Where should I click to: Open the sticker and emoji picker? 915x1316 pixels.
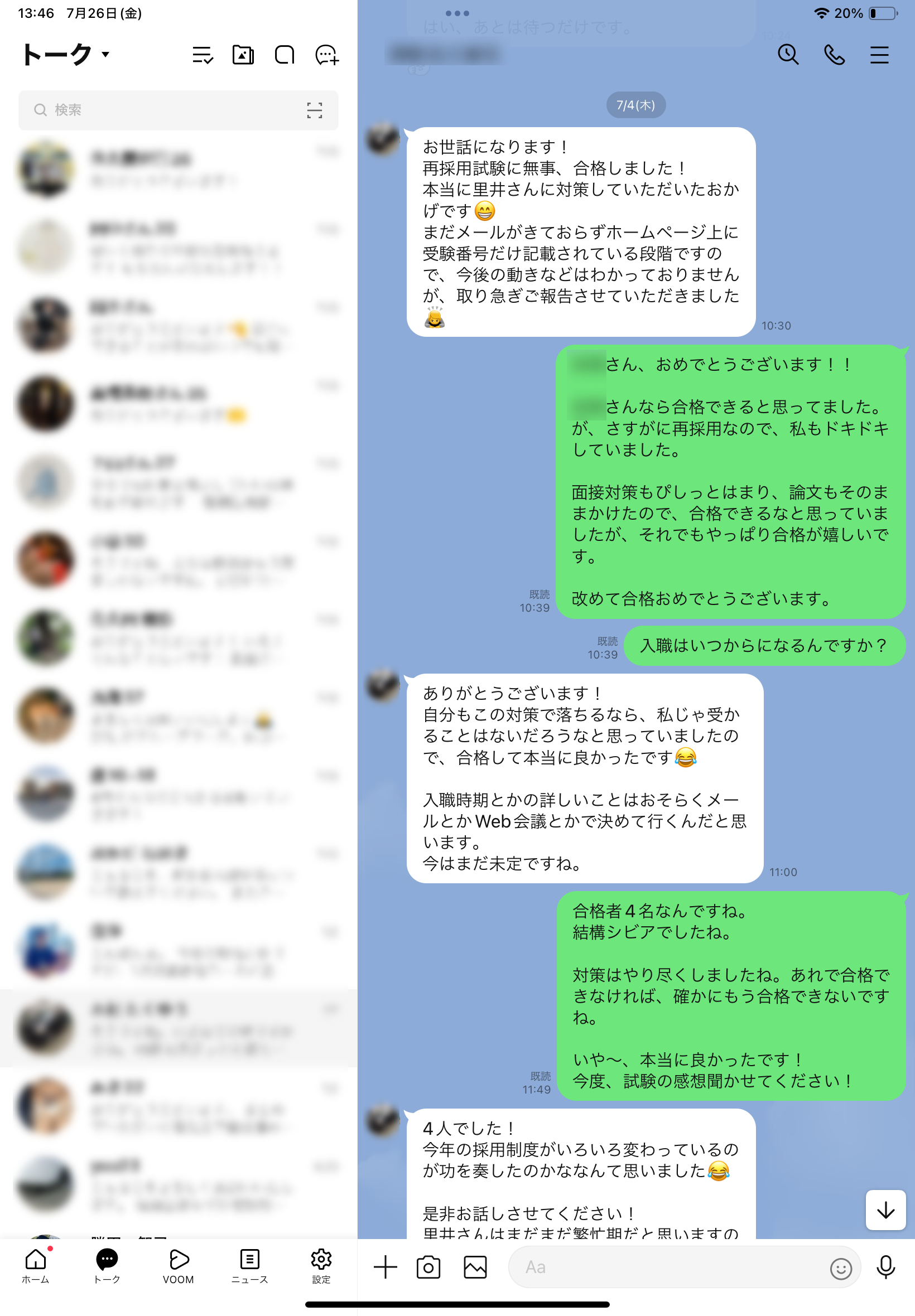click(x=840, y=1269)
